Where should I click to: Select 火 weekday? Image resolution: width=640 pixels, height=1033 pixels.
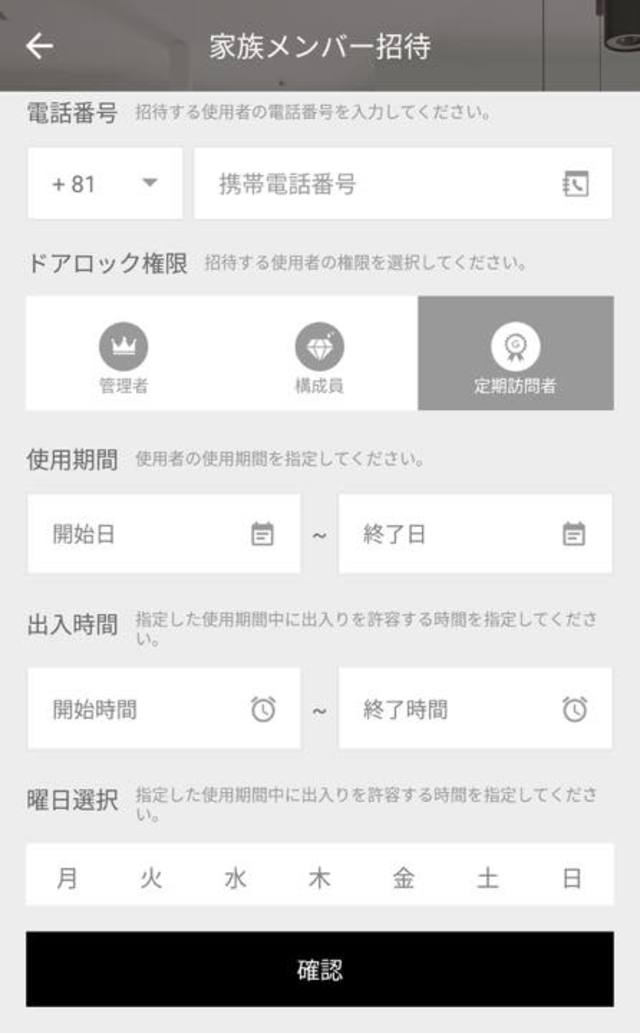click(151, 878)
